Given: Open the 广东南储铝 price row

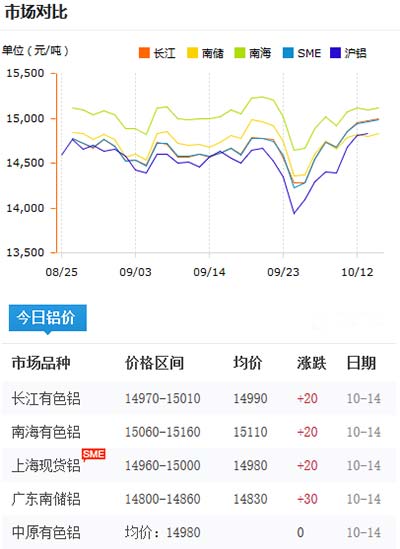Looking at the screenshot, I should (x=200, y=499).
